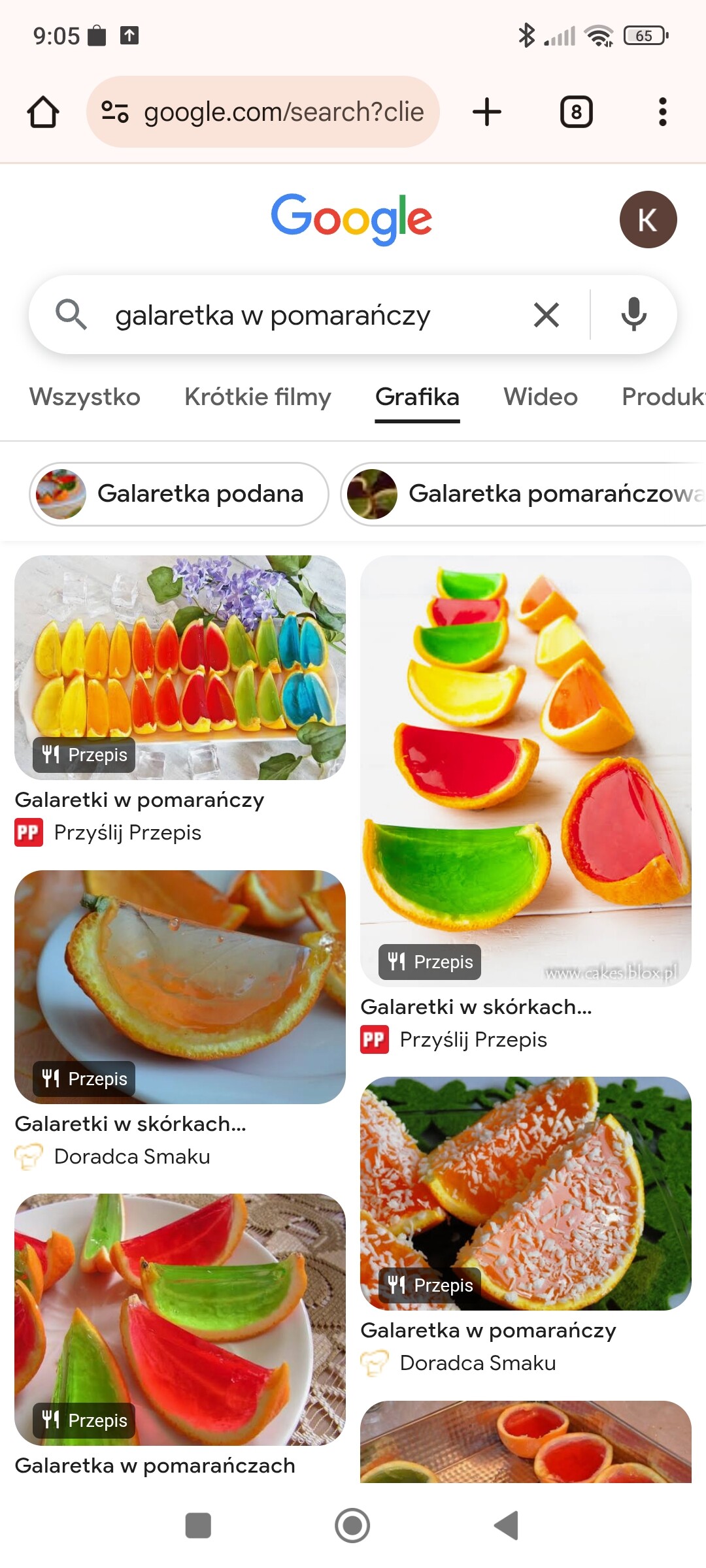The height and width of the screenshot is (1568, 706).
Task: Open Galaretki w skórkach image from Doradca Smaku
Action: (x=180, y=987)
